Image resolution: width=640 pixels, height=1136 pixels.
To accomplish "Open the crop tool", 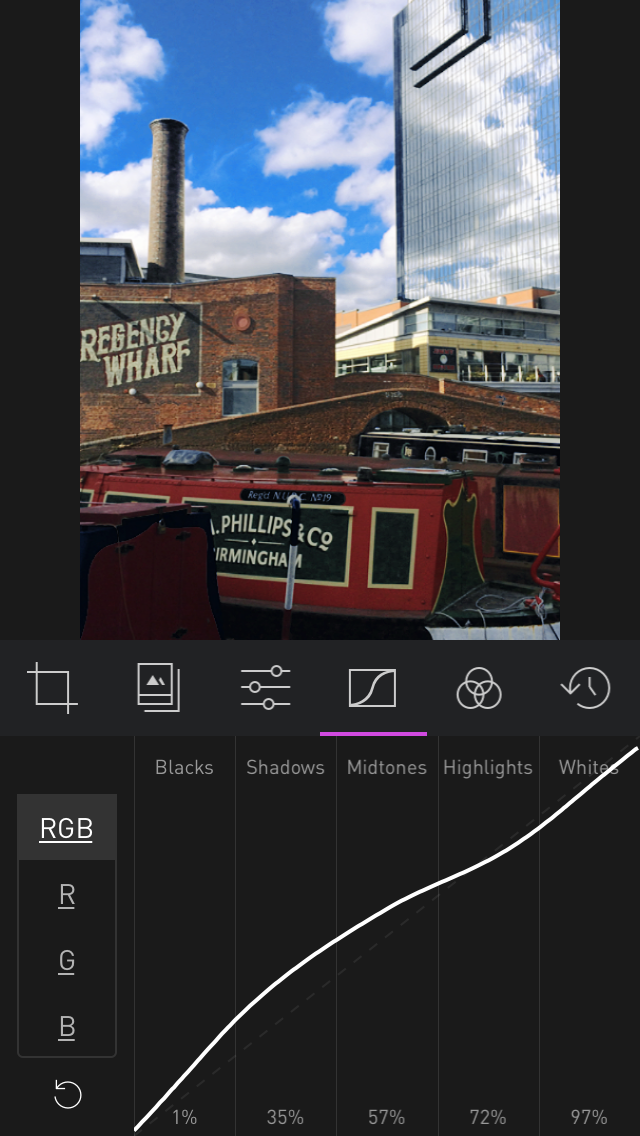I will tap(52, 688).
